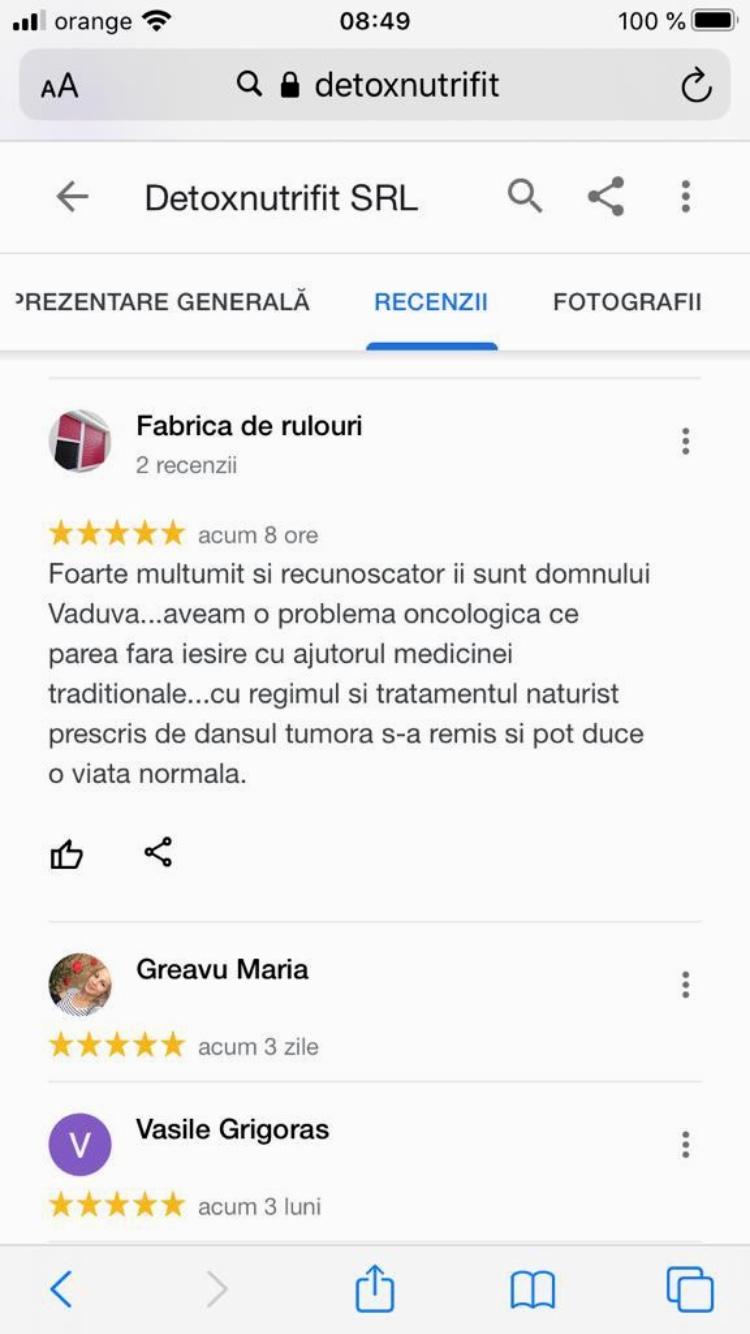Open Safari reader text size menu
Screen dimensions: 750x1334
(x=60, y=87)
